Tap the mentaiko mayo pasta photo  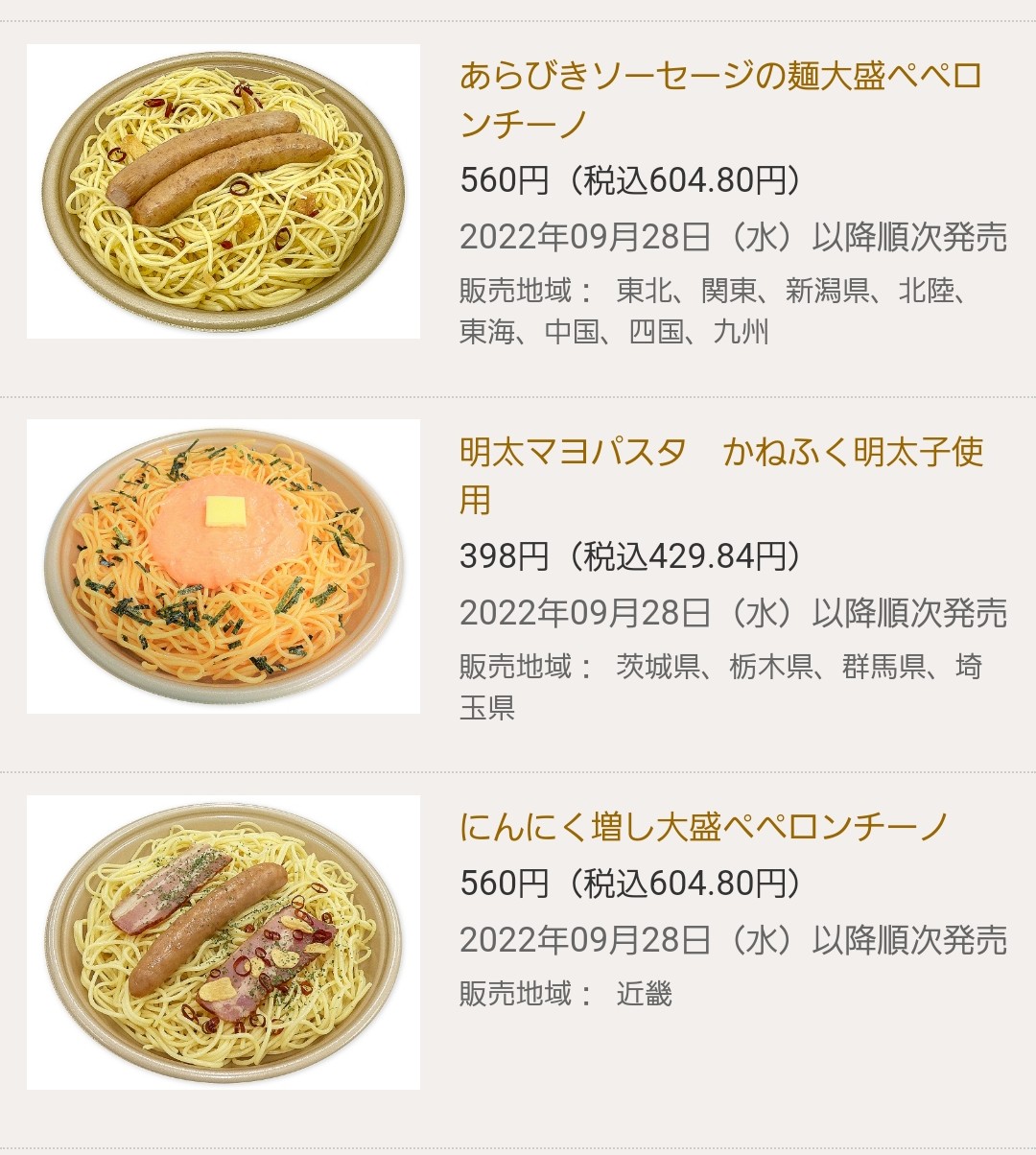coord(224,566)
